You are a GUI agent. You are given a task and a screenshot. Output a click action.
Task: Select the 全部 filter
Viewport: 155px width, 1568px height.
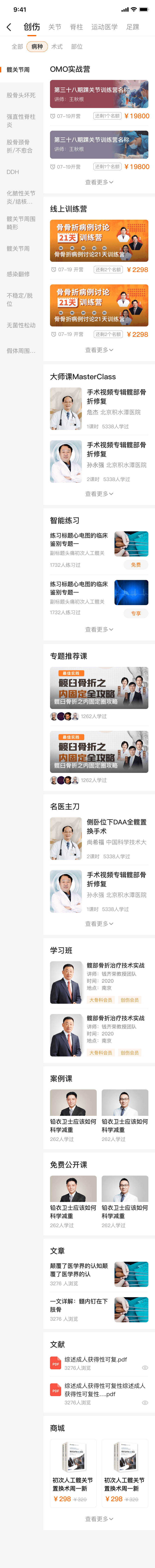[17, 46]
